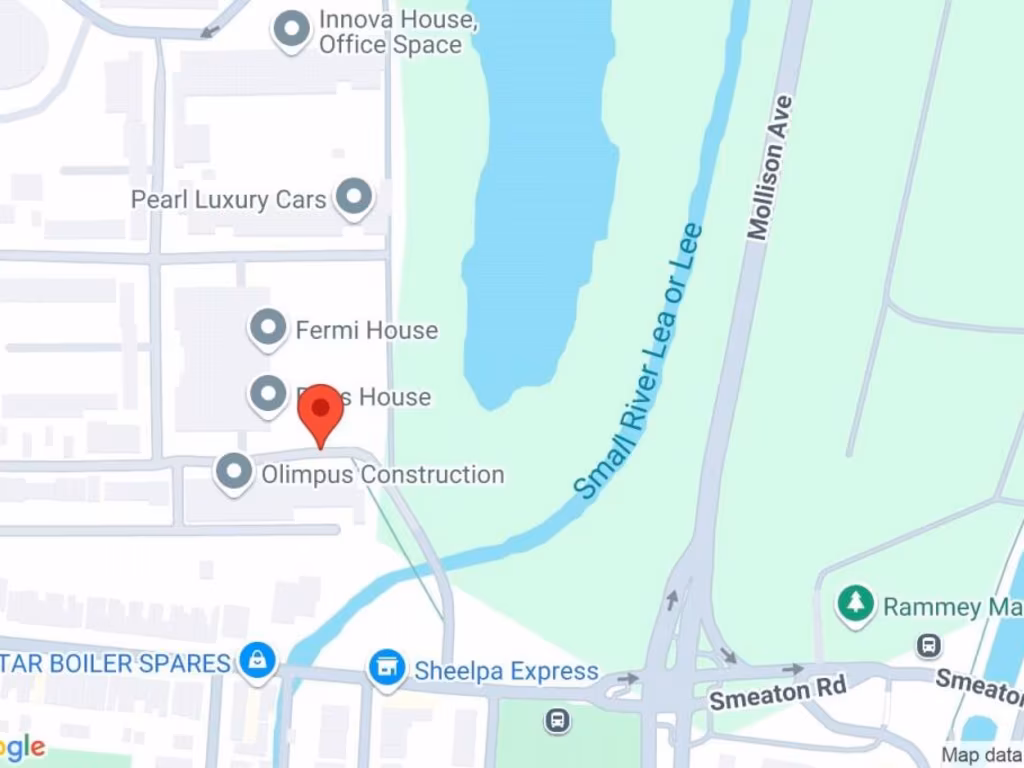Tap the bus stop icon near Sheelpa Express
The height and width of the screenshot is (768, 1024).
[558, 718]
